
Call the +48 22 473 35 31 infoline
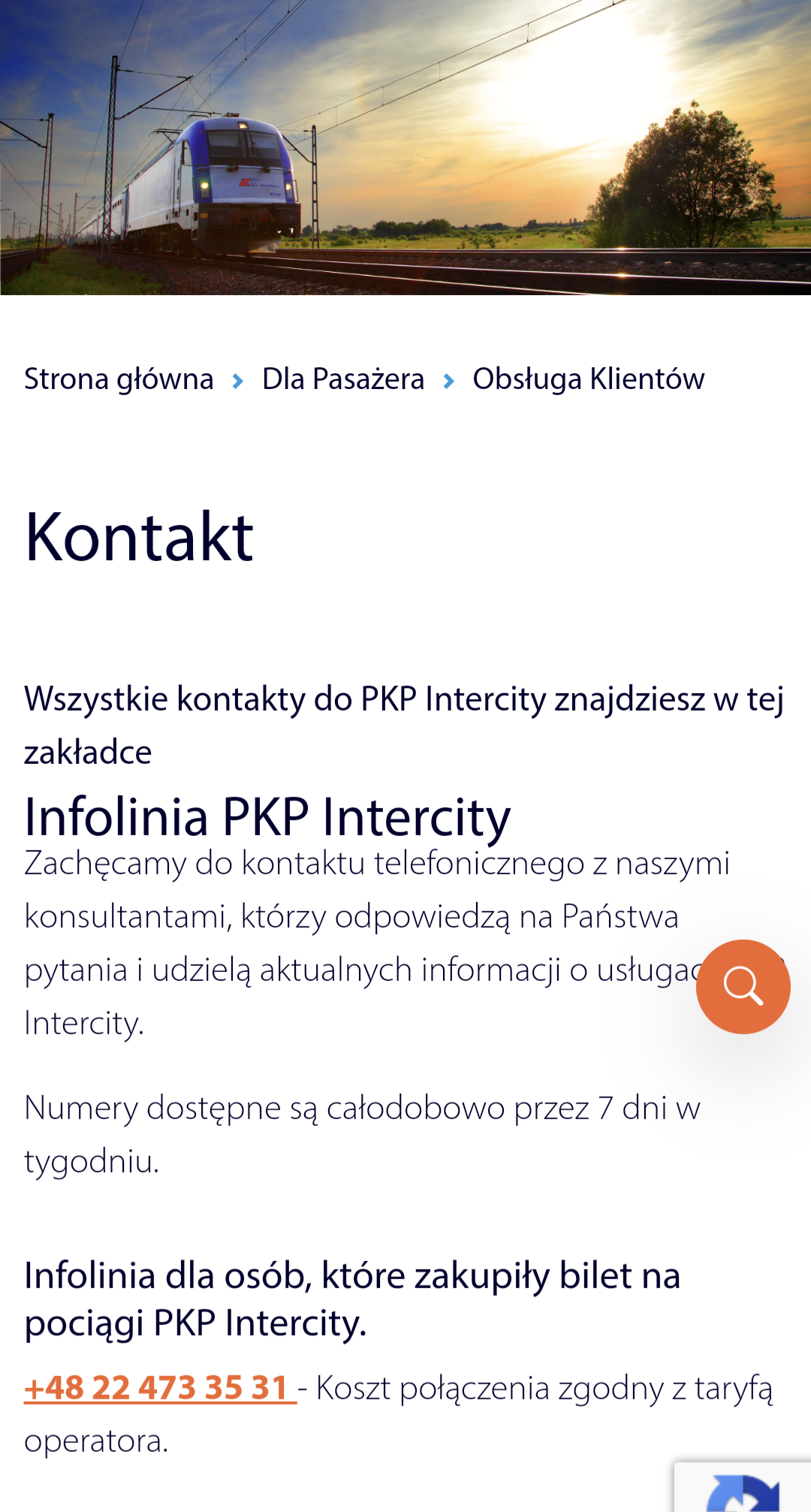(x=159, y=1388)
